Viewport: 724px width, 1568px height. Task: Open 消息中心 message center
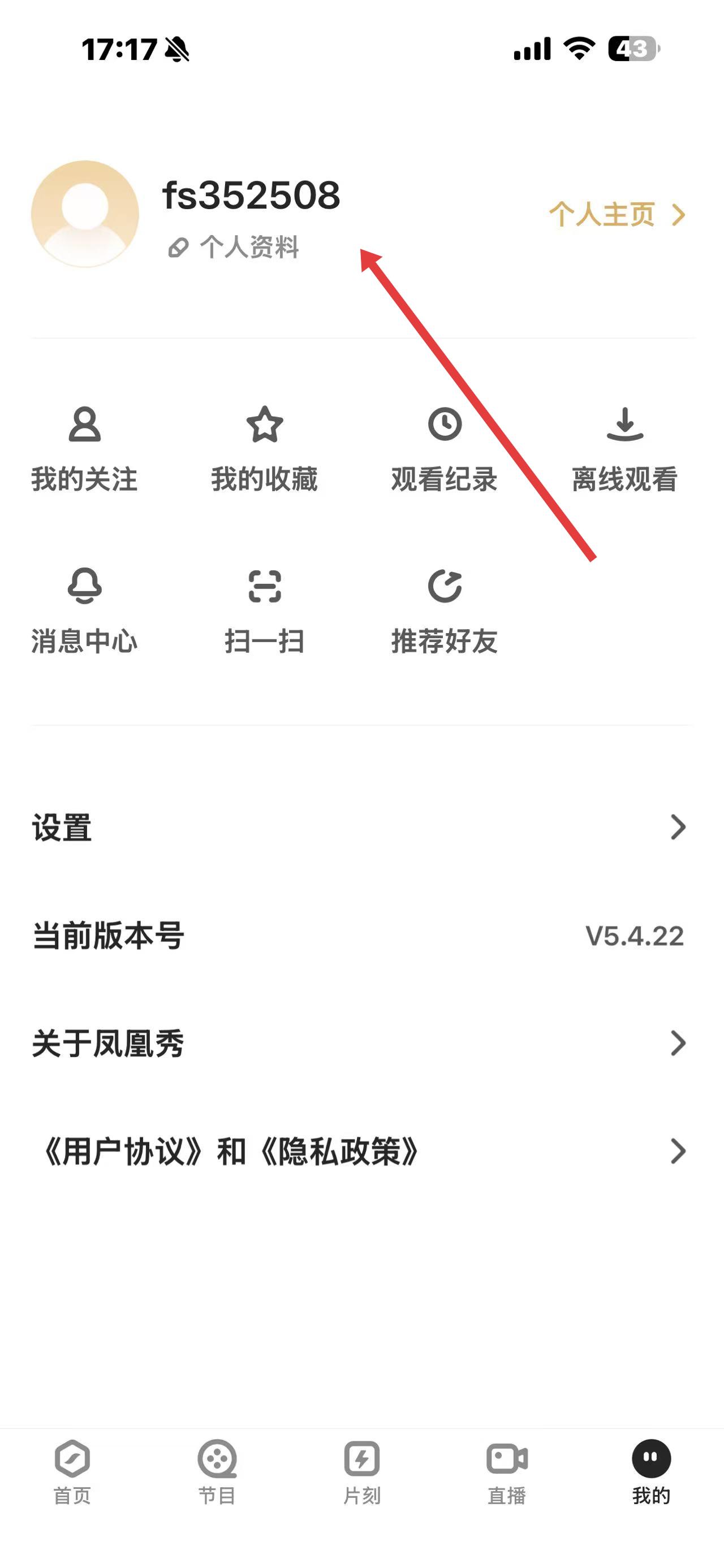[85, 611]
